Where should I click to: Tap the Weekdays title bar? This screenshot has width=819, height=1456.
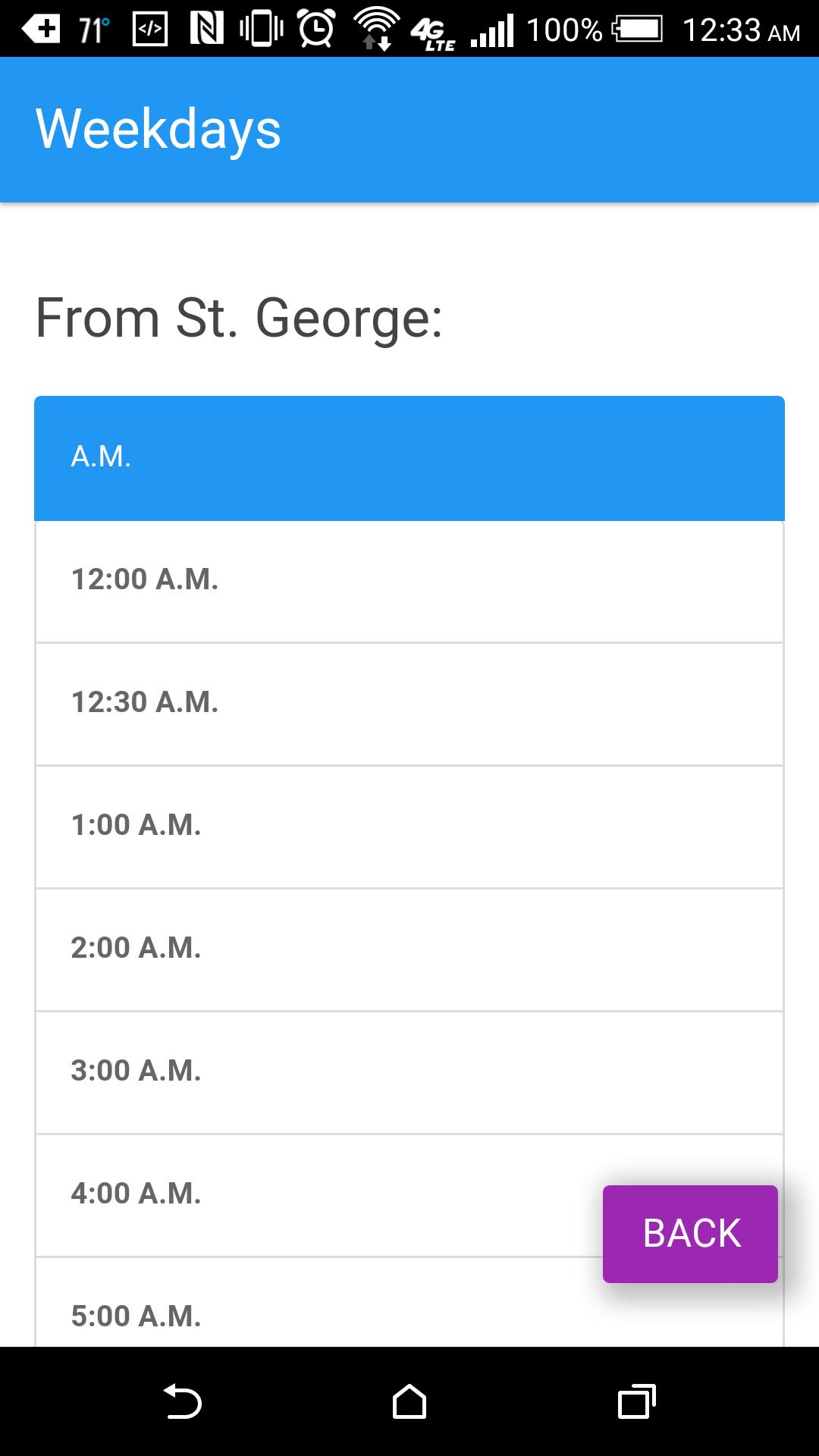click(x=409, y=129)
